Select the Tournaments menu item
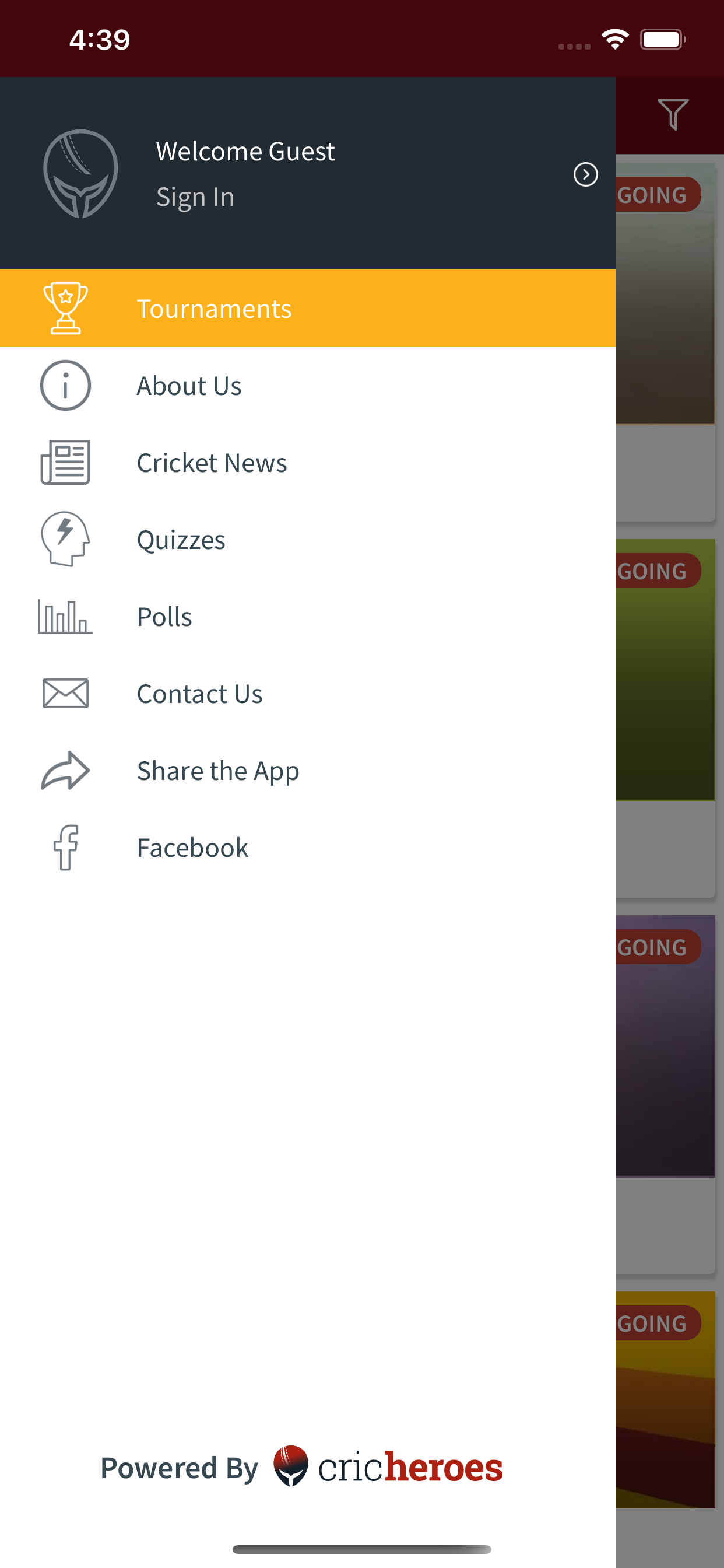The image size is (724, 1568). click(x=308, y=308)
